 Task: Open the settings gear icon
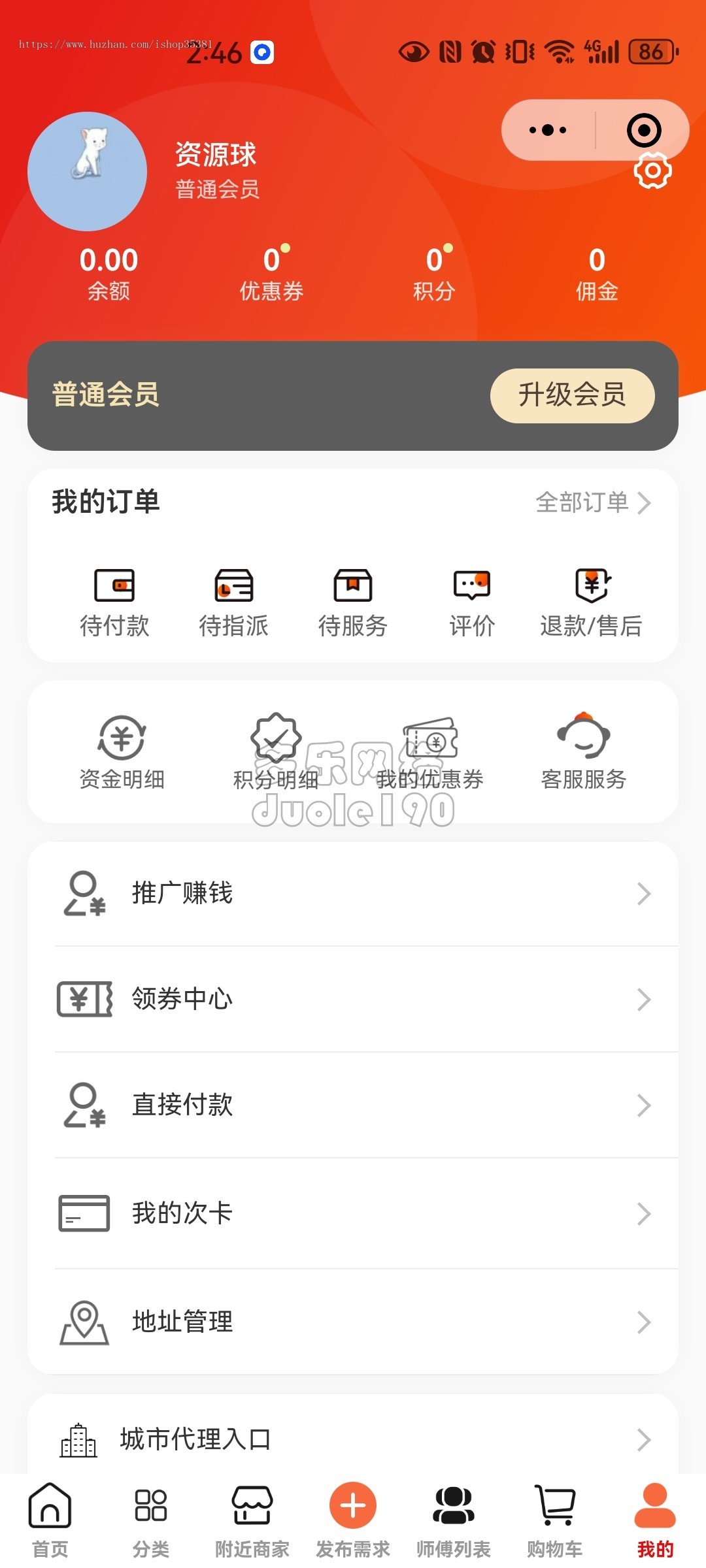click(x=652, y=171)
